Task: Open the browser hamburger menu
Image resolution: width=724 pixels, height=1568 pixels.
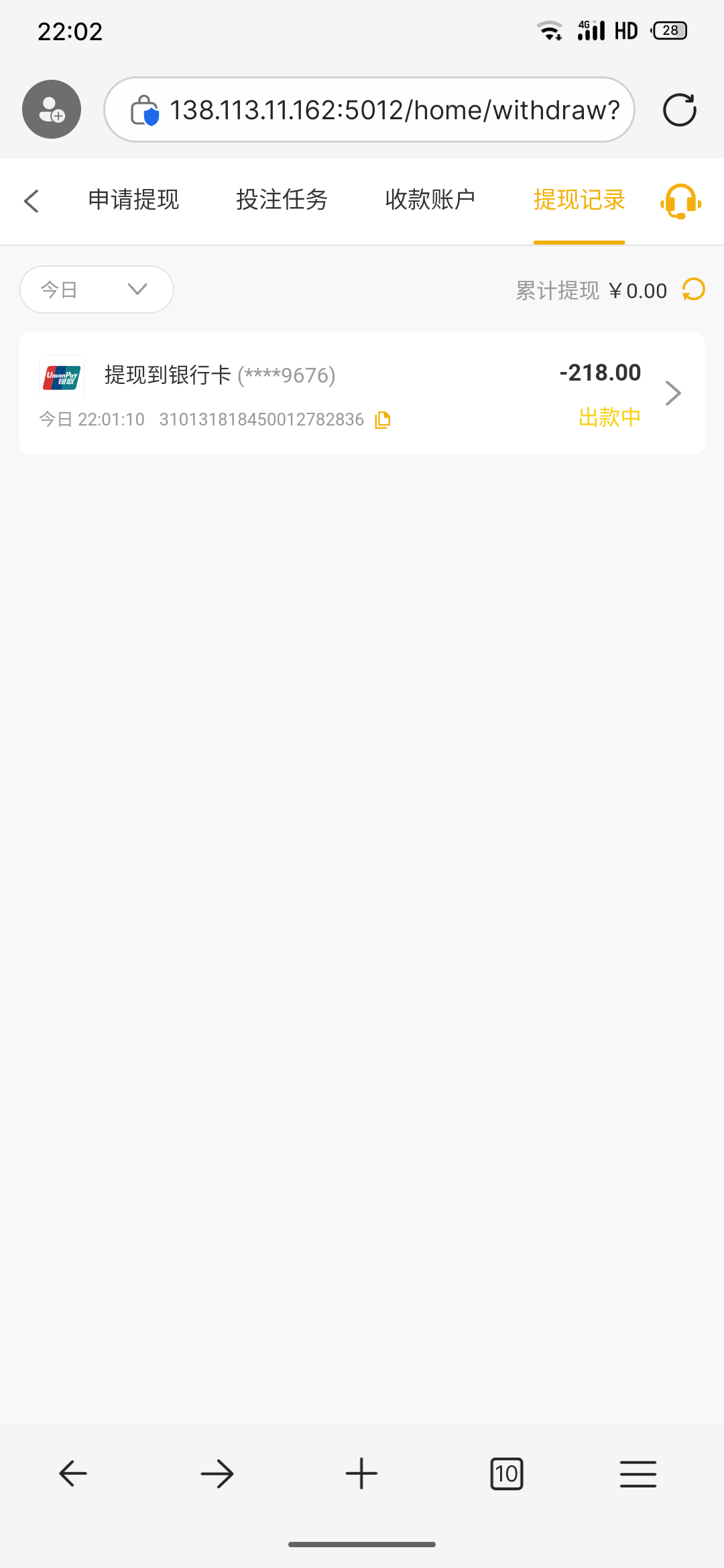Action: click(638, 1474)
